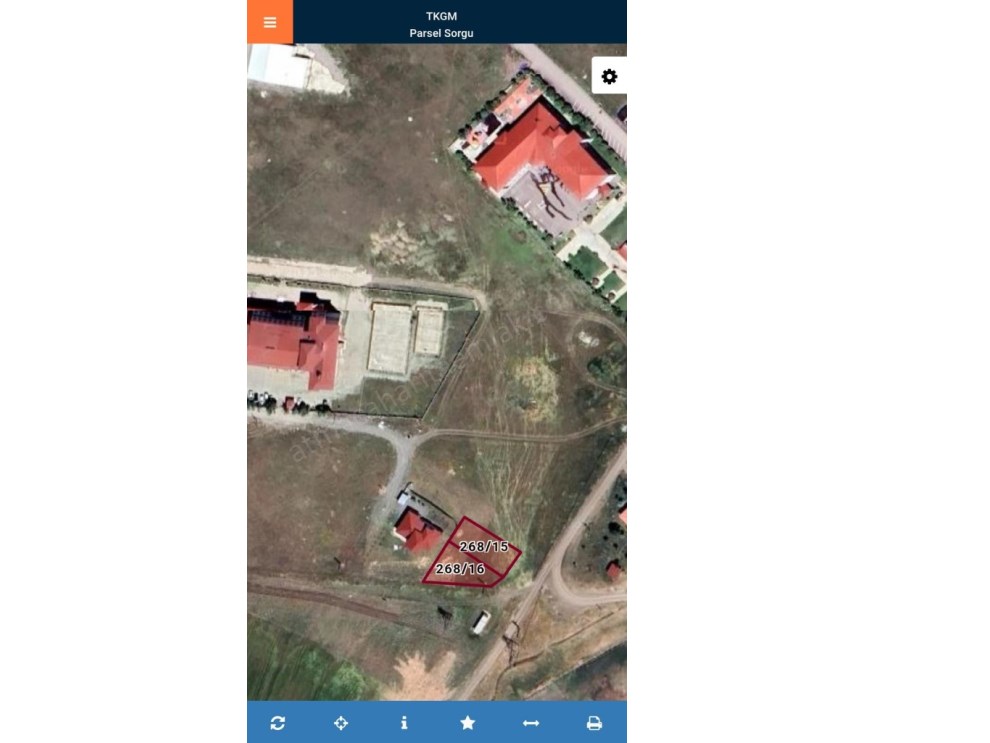The height and width of the screenshot is (743, 990).
Task: Open the distance measure arrows tool
Action: pos(531,722)
